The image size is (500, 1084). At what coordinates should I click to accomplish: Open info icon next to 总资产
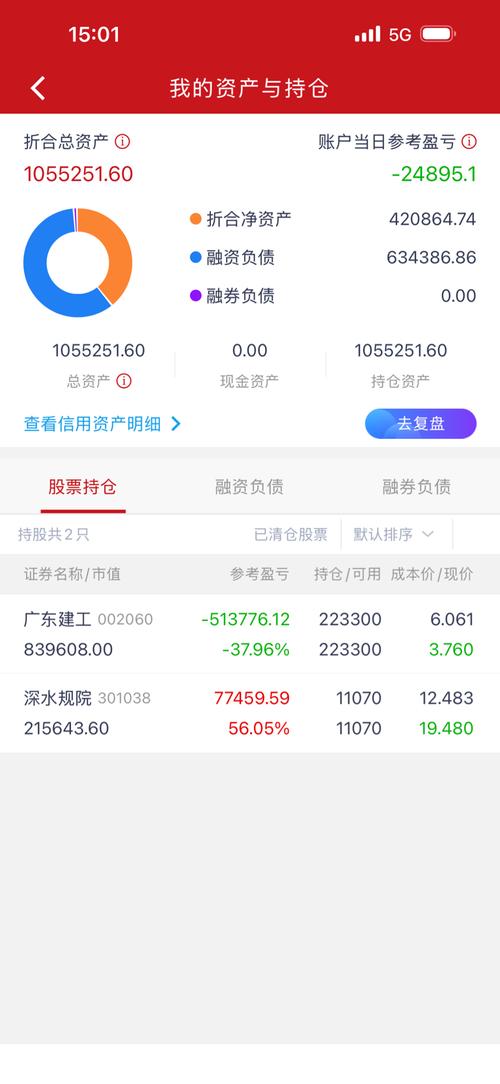coord(124,381)
